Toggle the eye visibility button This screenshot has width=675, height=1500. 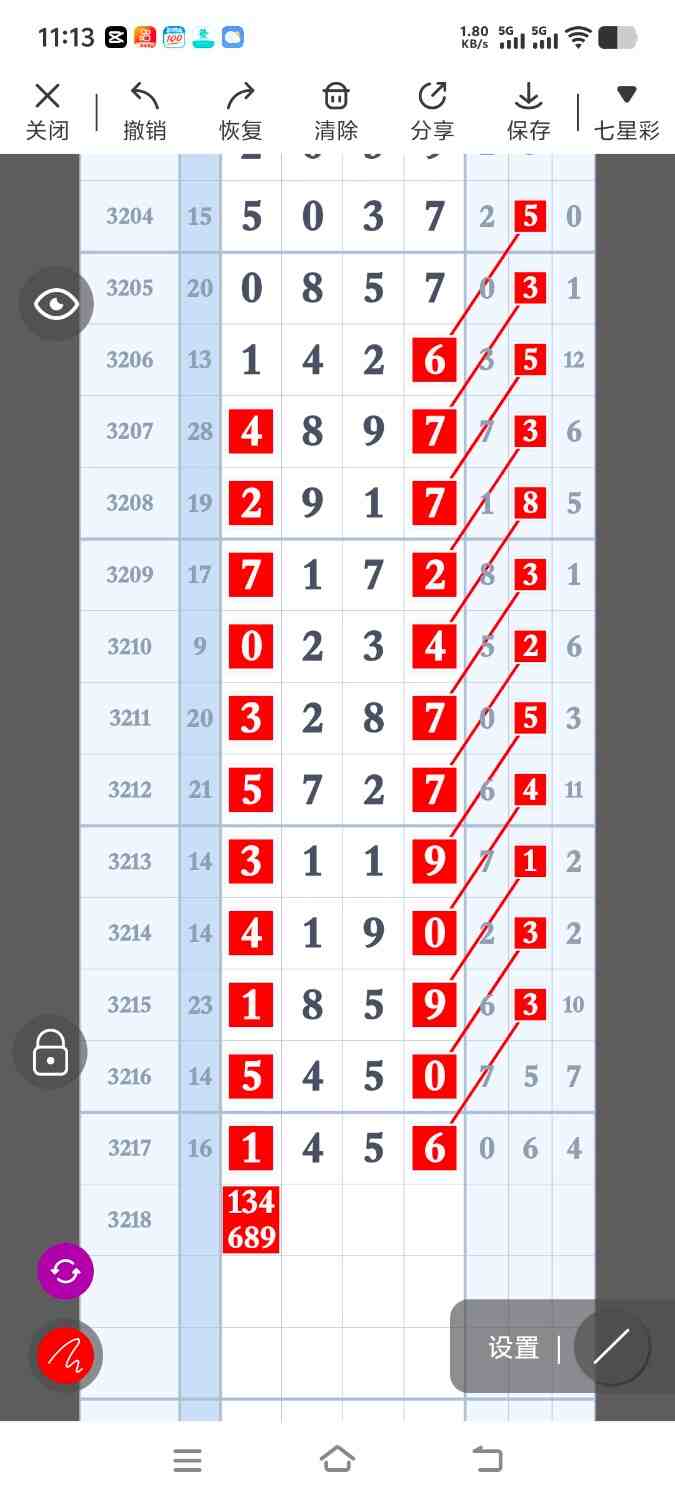[x=56, y=304]
